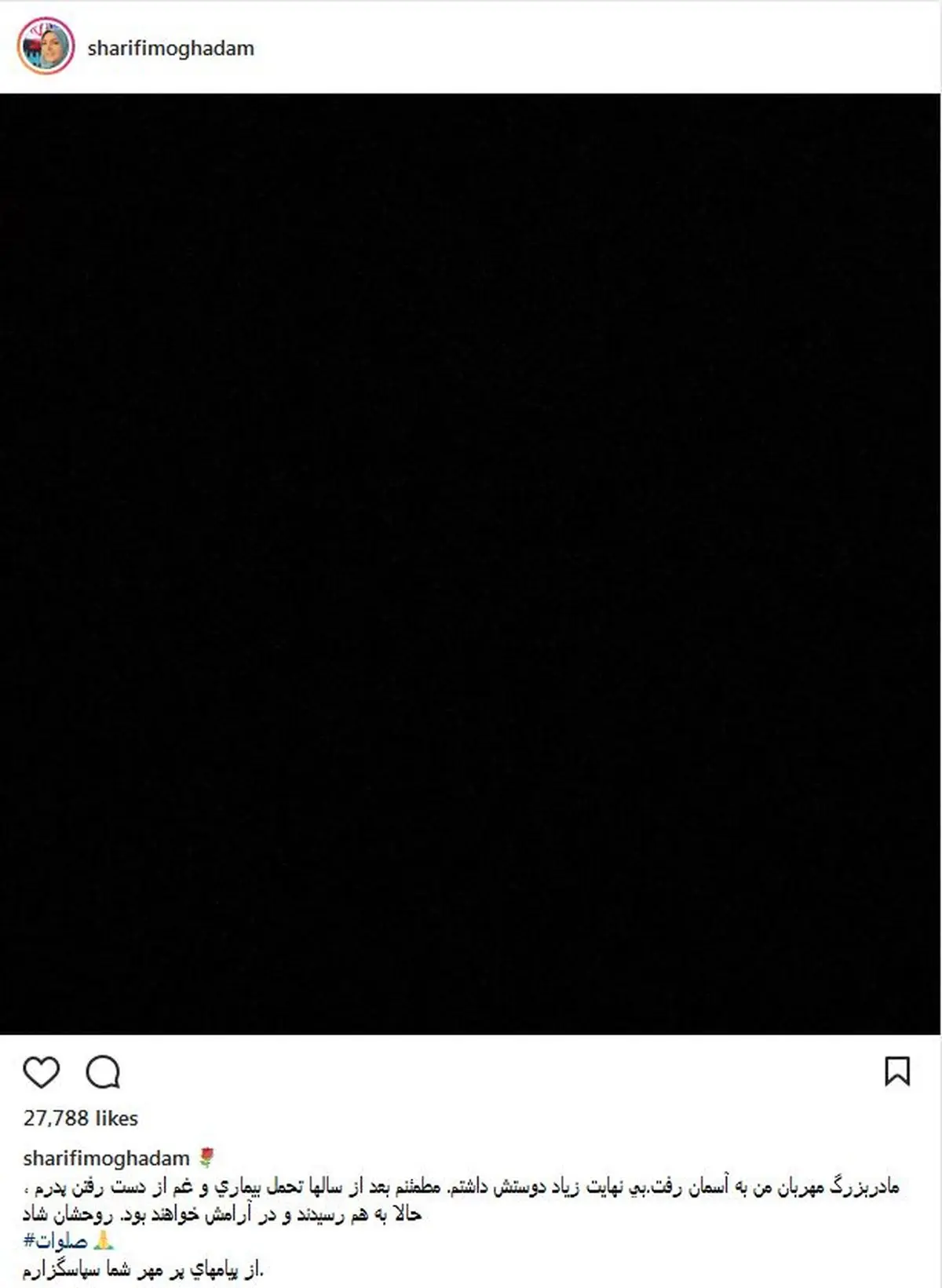Like the post with the heart icon
Screen dimensions: 942x1288
[42, 1072]
